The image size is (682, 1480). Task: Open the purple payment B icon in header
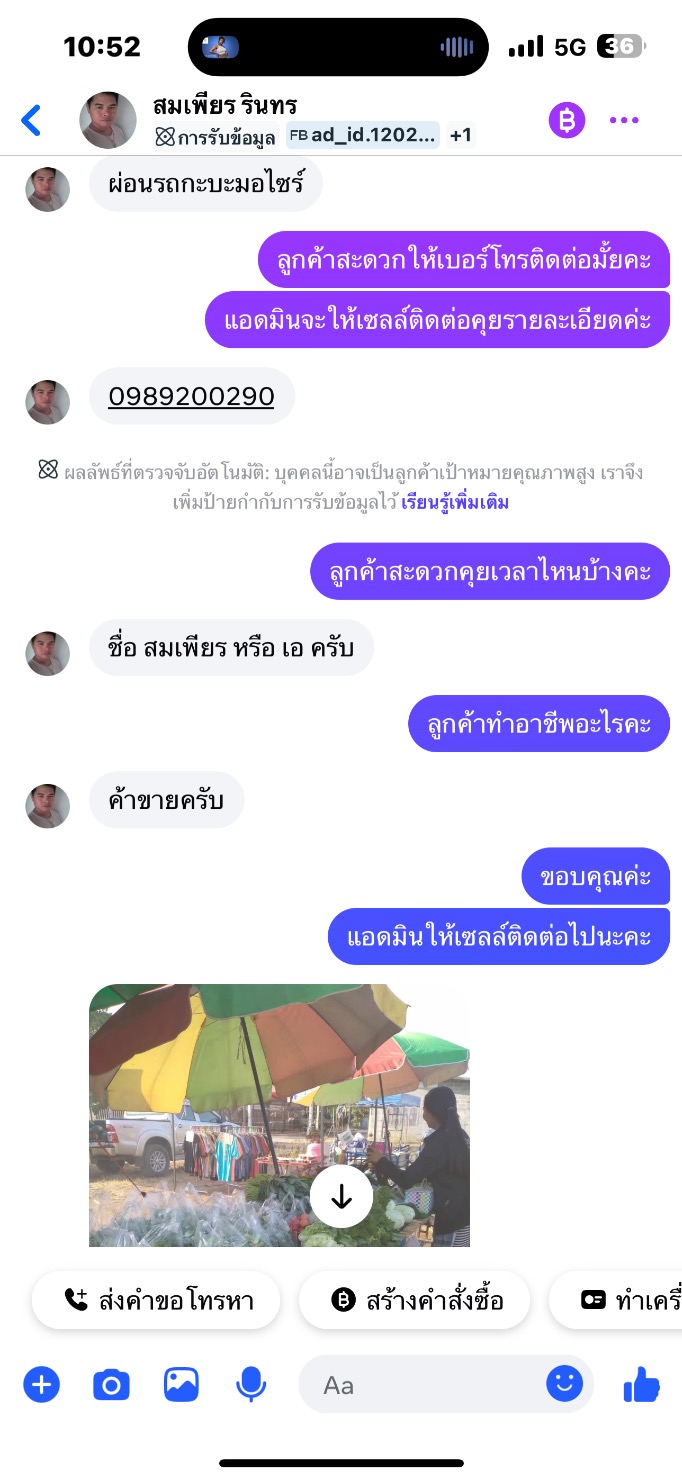(x=566, y=121)
